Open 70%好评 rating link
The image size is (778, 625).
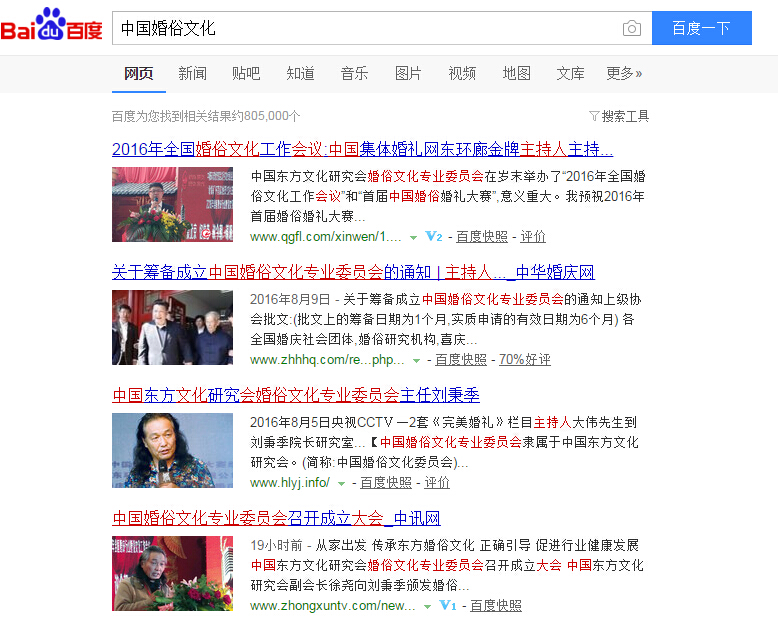(x=525, y=360)
